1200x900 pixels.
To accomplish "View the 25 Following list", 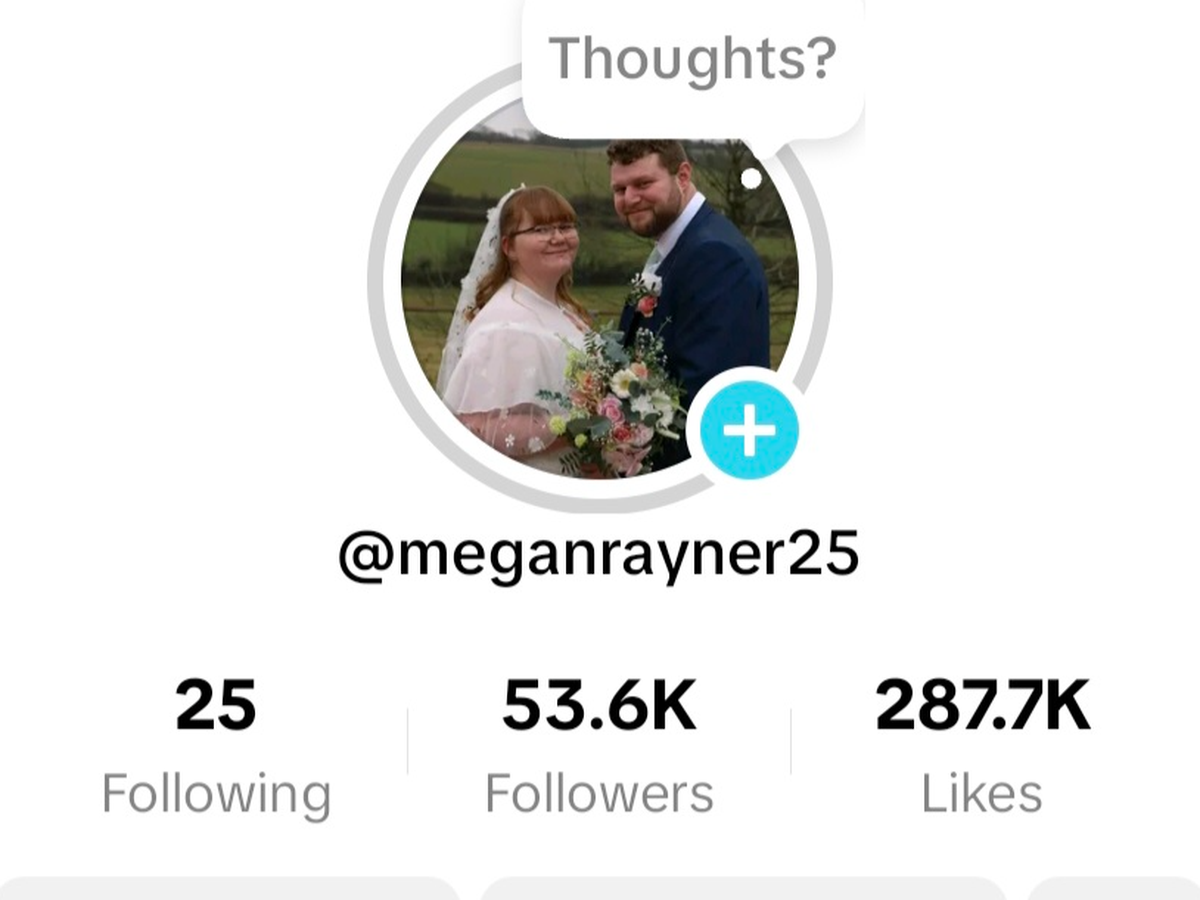I will [x=216, y=745].
